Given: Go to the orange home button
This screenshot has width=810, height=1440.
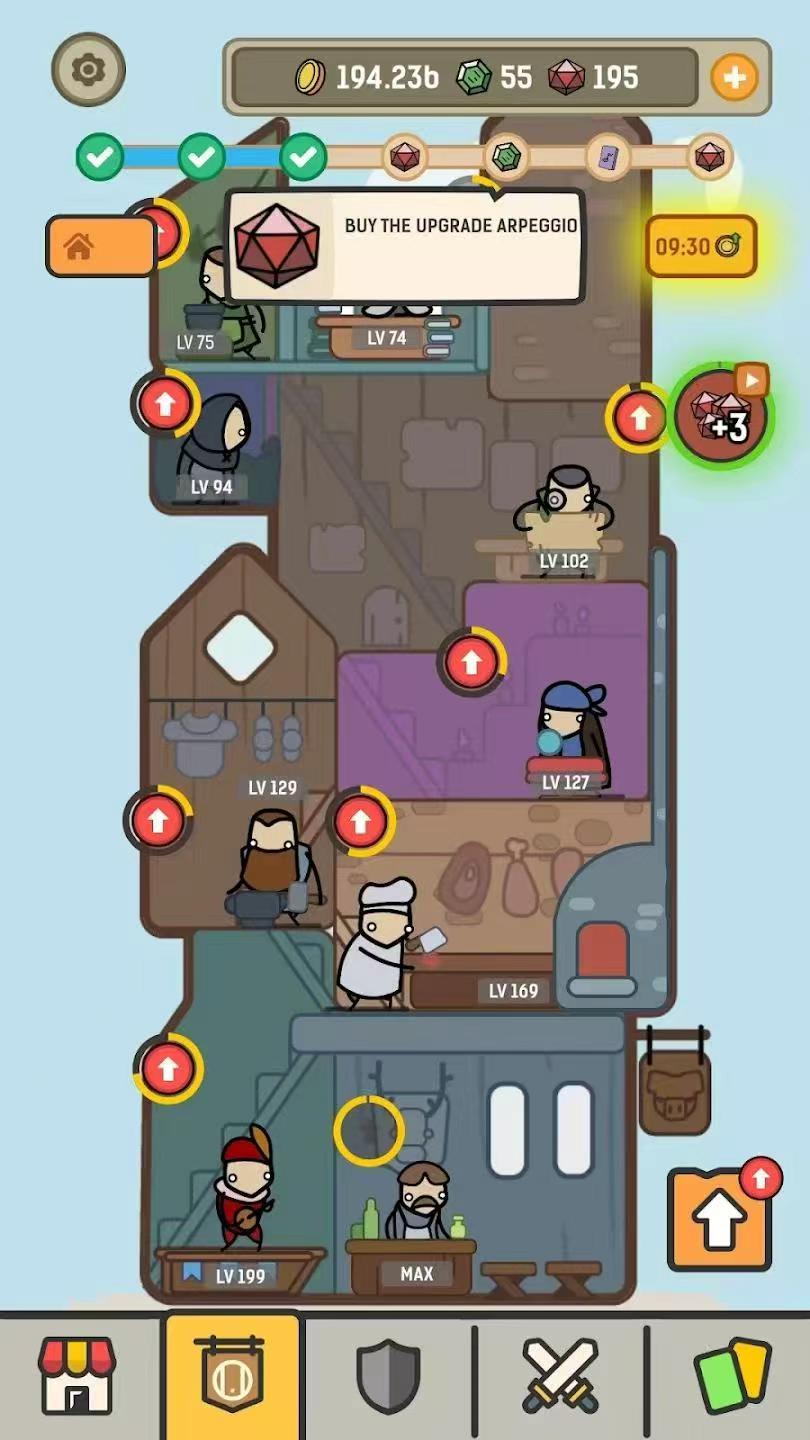Looking at the screenshot, I should coord(100,246).
